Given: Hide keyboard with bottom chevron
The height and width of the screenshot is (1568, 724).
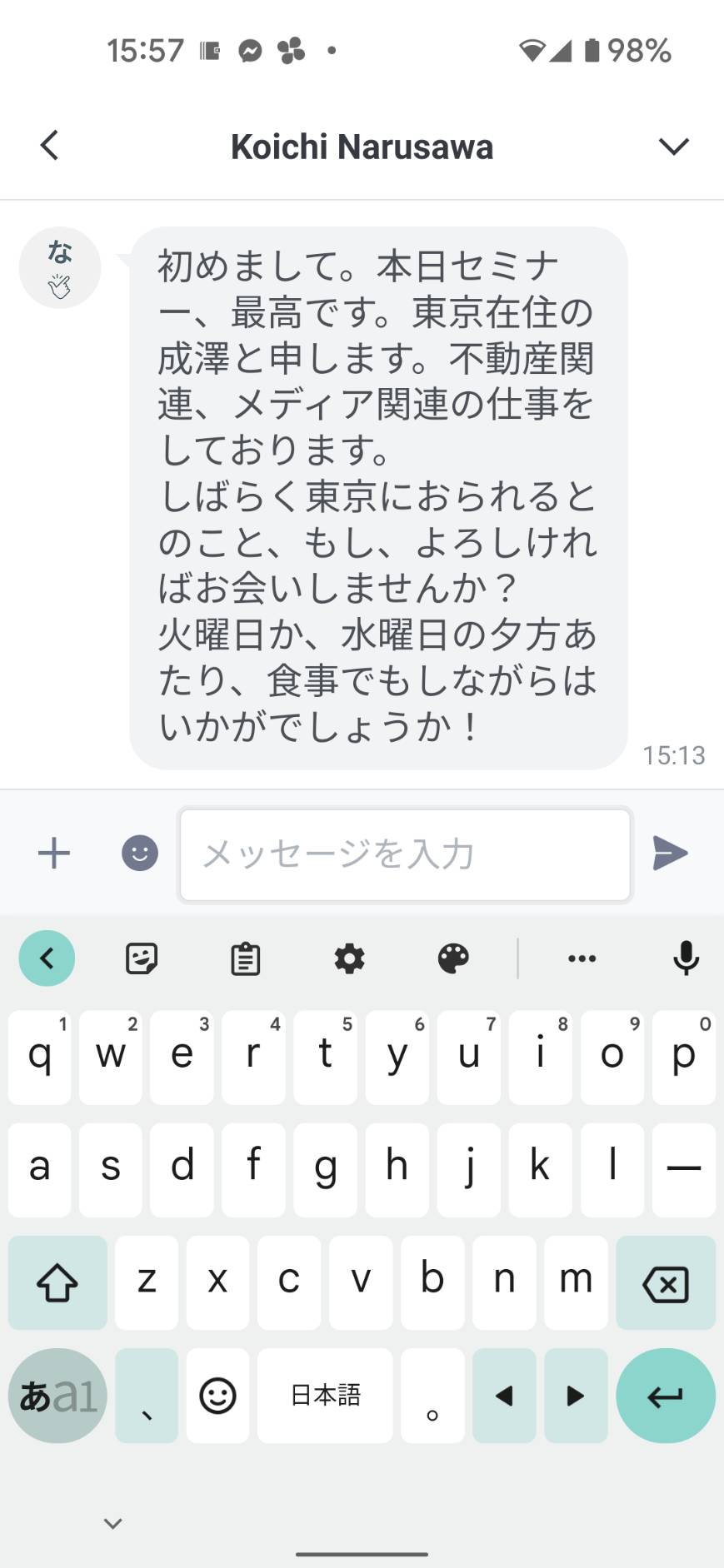Looking at the screenshot, I should point(113,1524).
